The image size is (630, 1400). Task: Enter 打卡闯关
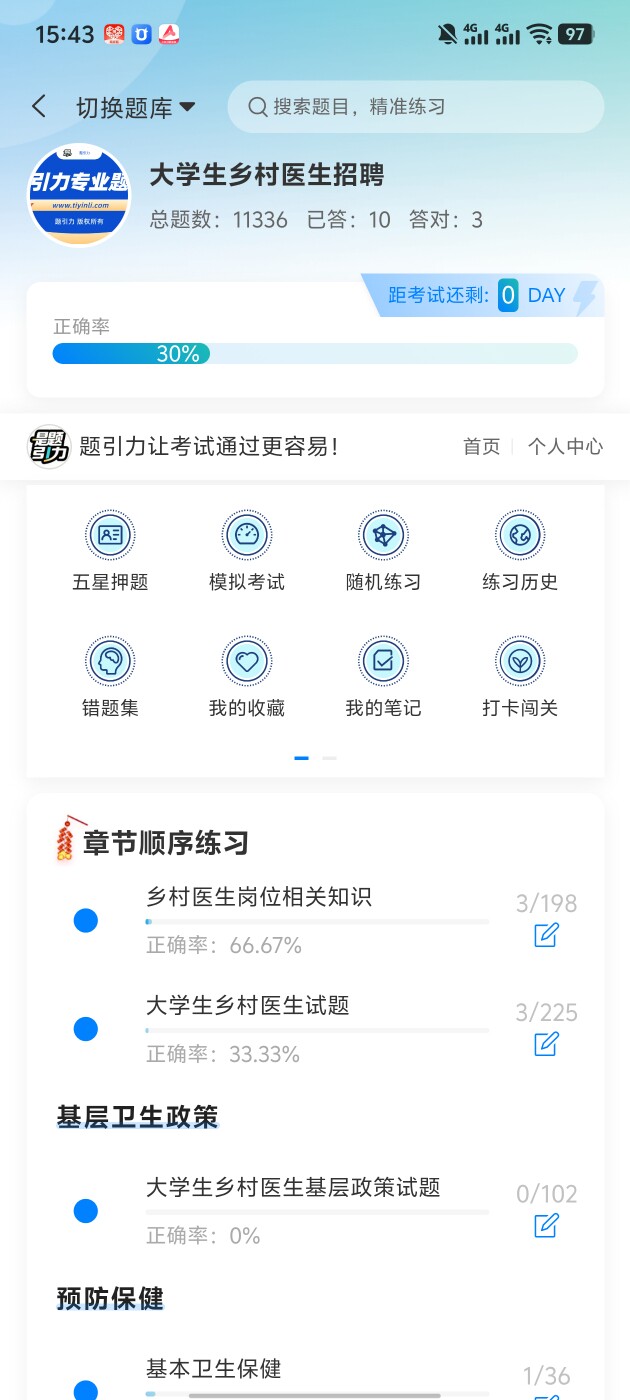pyautogui.click(x=519, y=677)
